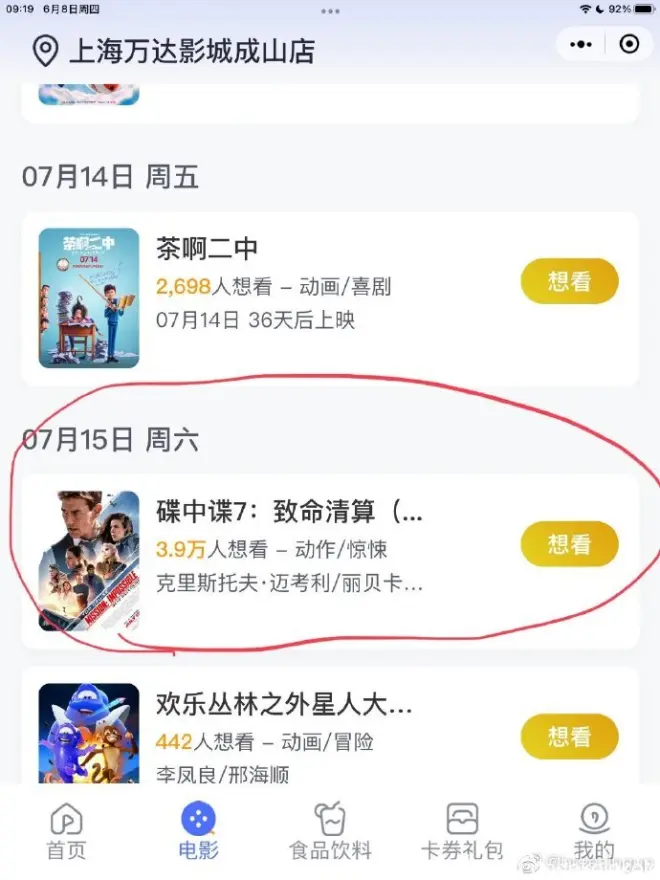
Task: Open the mini program more-options menu
Action: [x=581, y=44]
